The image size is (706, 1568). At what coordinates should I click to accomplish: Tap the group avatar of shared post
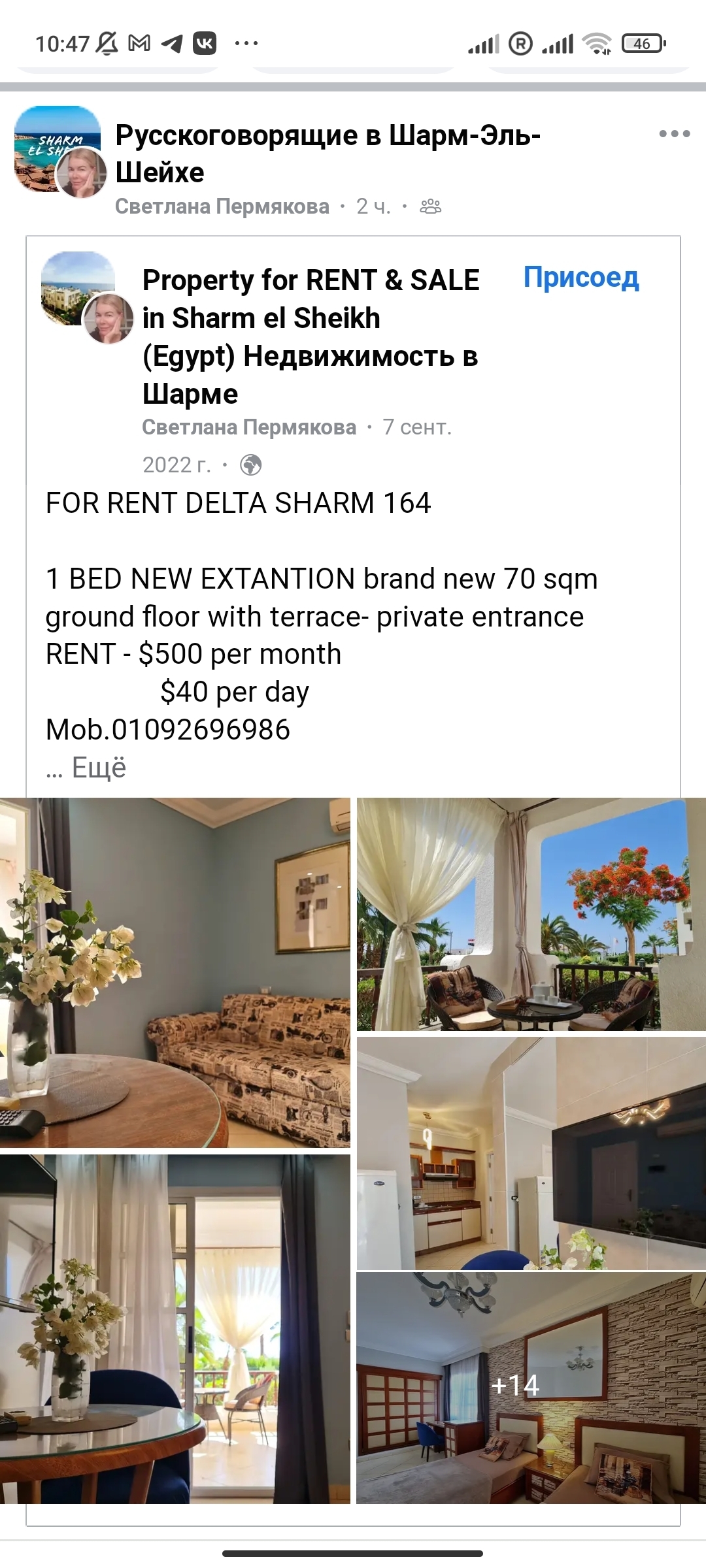(77, 287)
